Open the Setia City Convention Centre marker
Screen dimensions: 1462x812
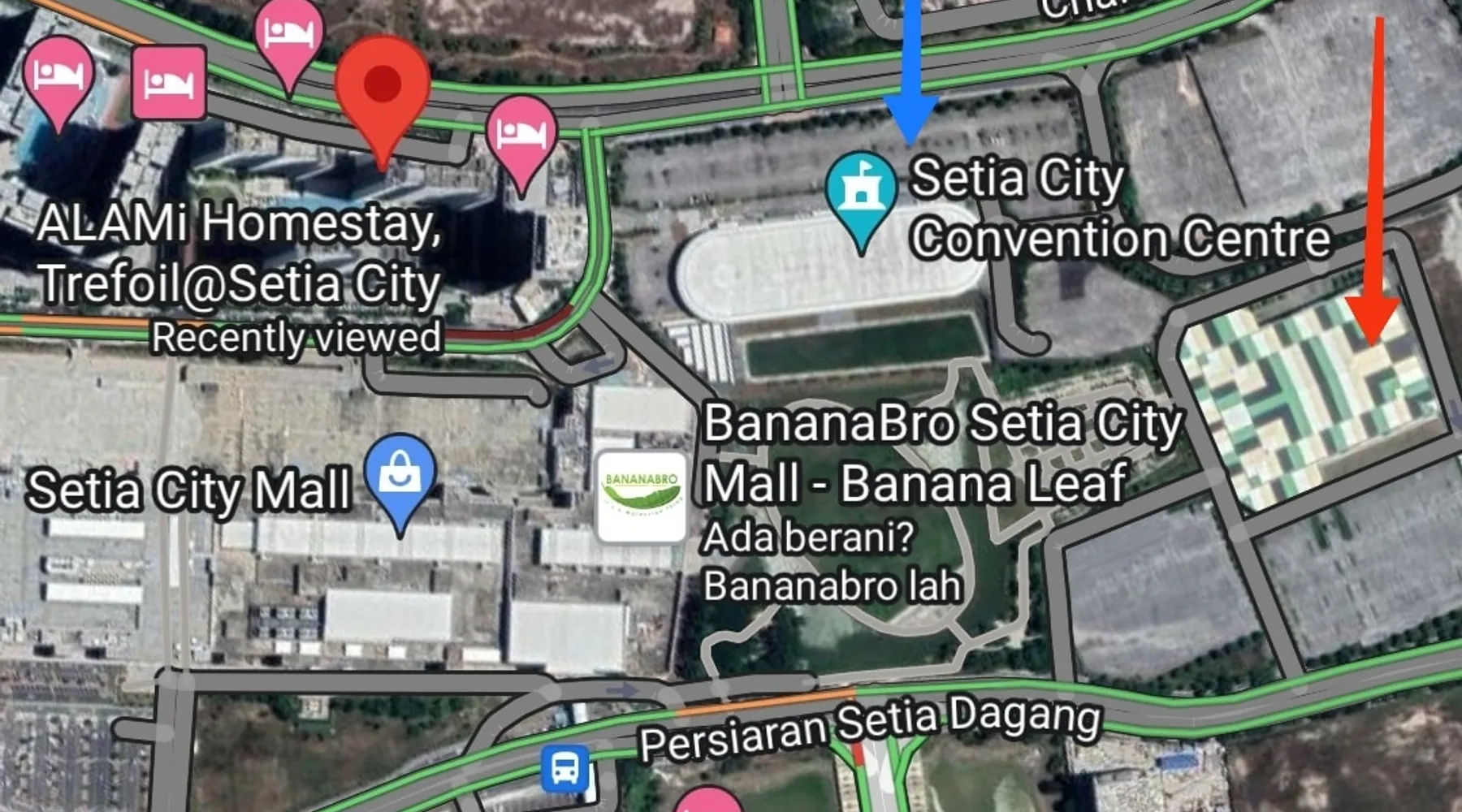coord(861,191)
